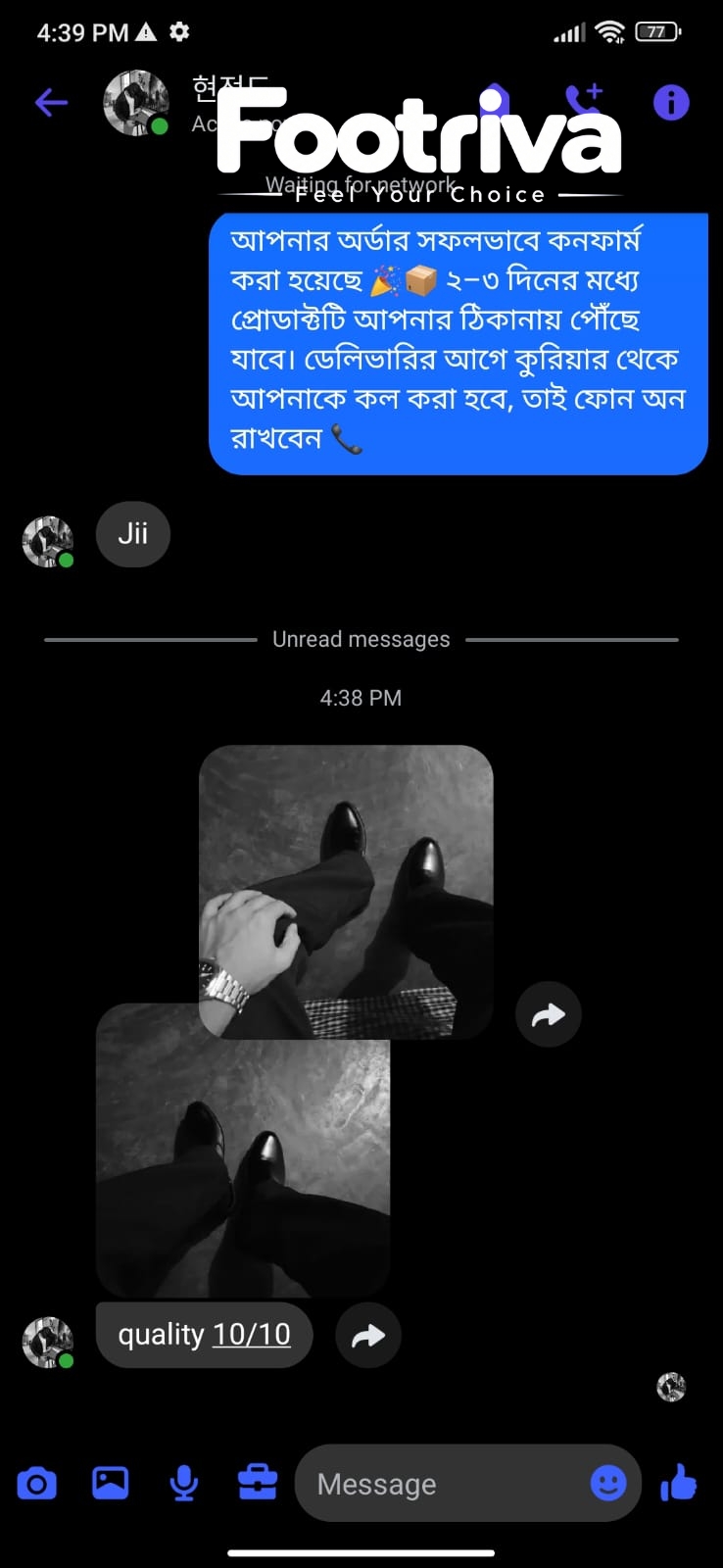The image size is (723, 1568).
Task: Forward the shared shoe photos
Action: pyautogui.click(x=549, y=1014)
